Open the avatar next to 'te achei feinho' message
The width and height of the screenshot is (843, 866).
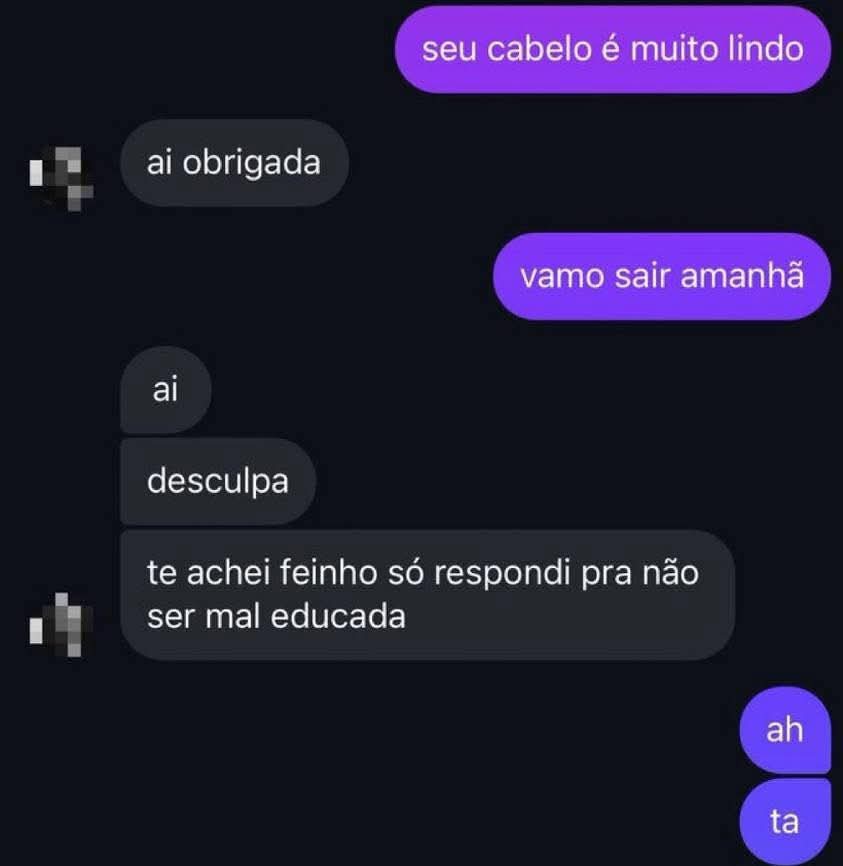pos(62,625)
